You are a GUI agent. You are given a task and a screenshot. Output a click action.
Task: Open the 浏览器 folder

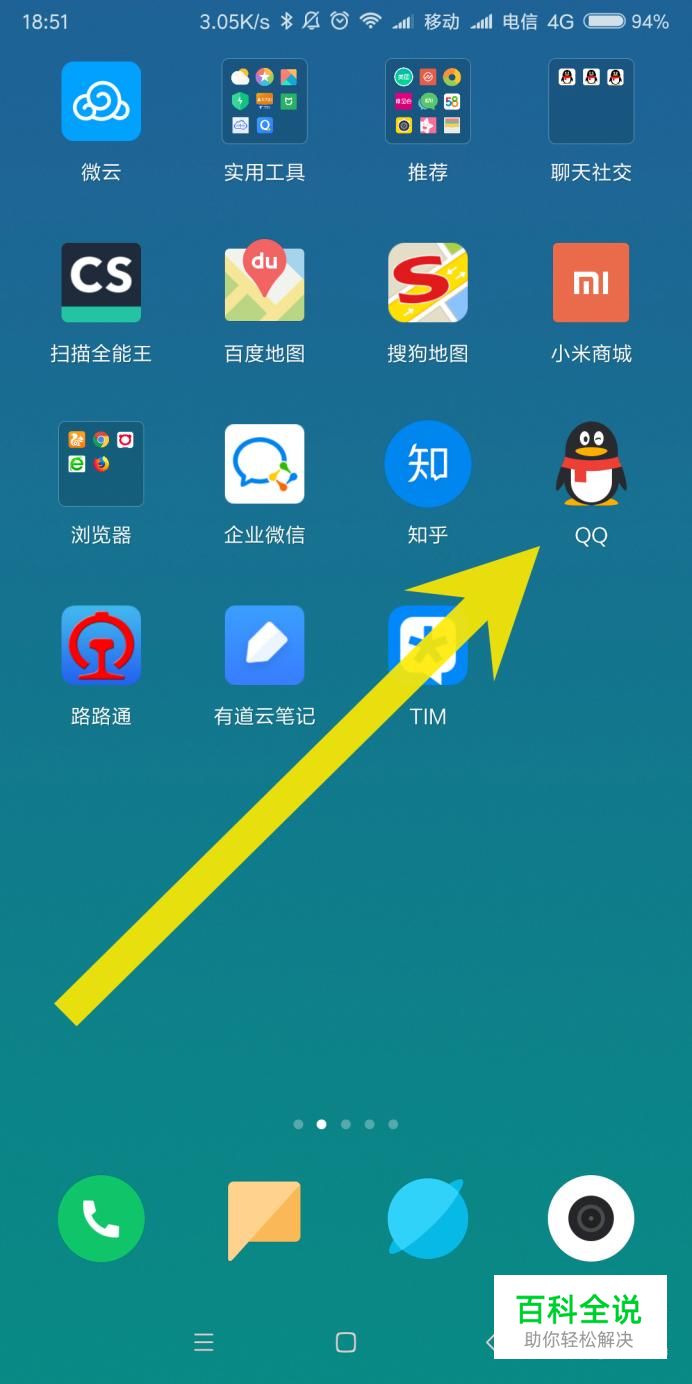tap(101, 464)
